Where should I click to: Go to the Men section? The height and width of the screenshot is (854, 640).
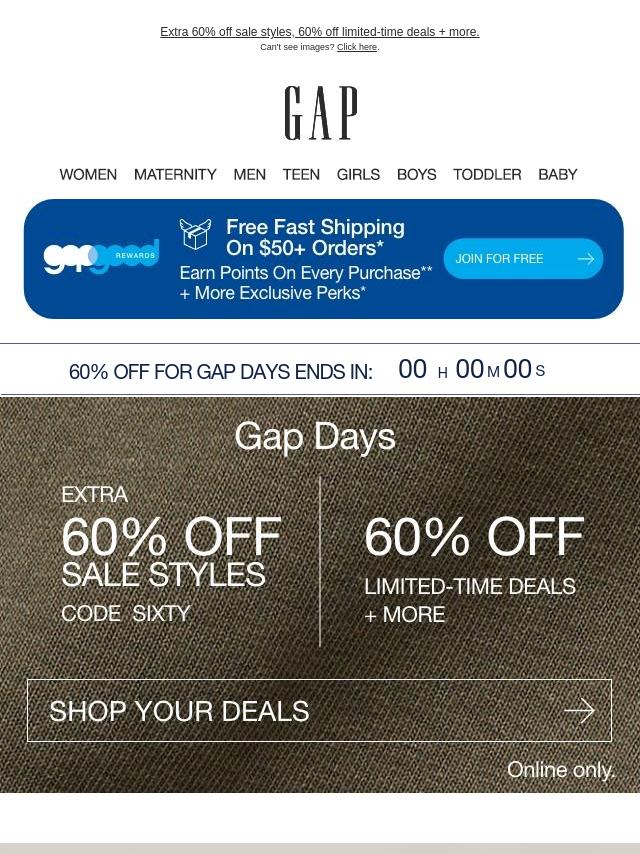pos(249,174)
